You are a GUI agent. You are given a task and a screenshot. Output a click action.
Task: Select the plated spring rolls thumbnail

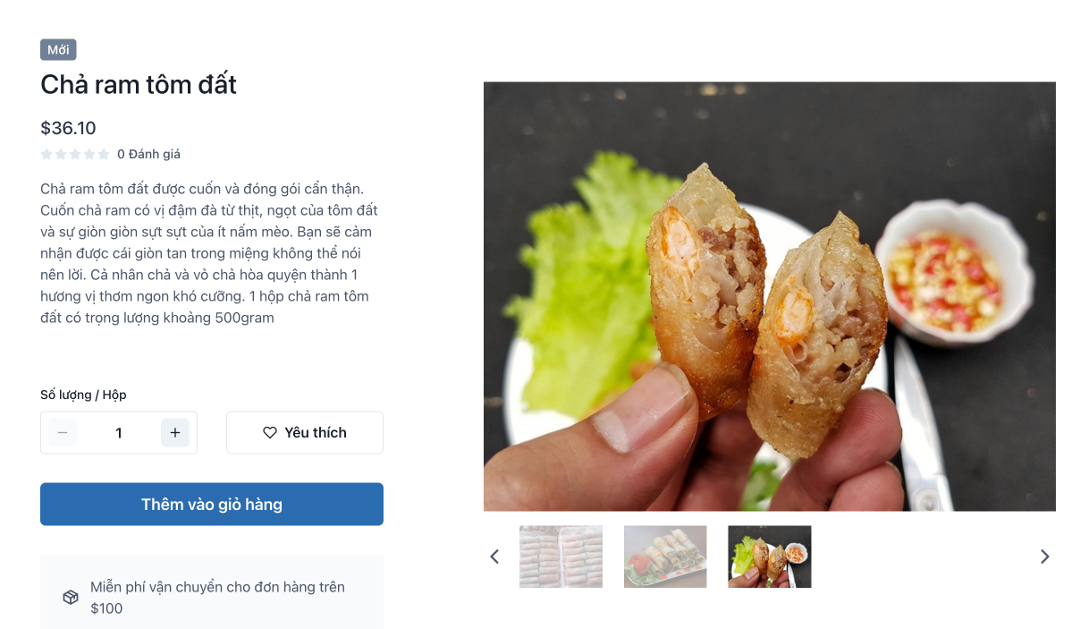665,557
